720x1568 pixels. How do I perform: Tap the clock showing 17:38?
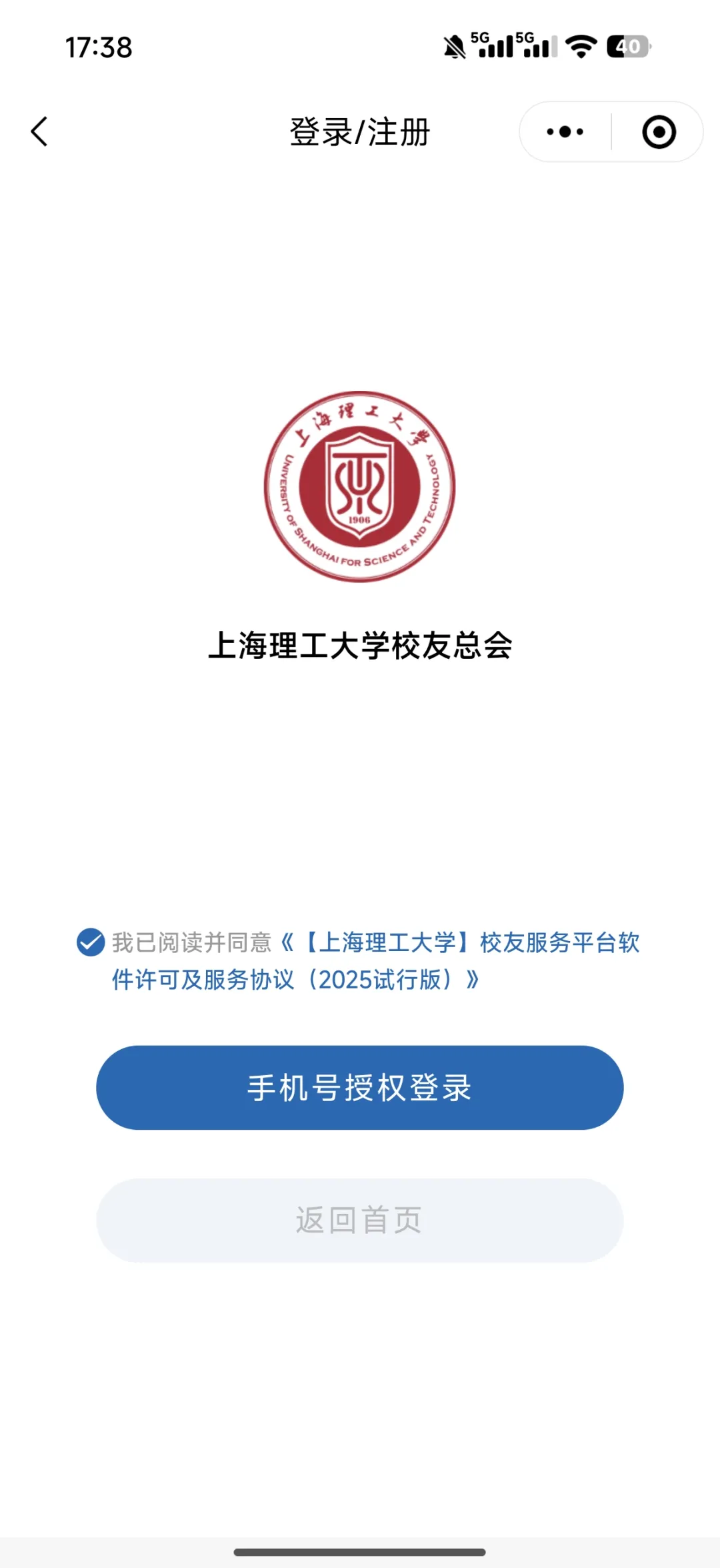coord(99,47)
